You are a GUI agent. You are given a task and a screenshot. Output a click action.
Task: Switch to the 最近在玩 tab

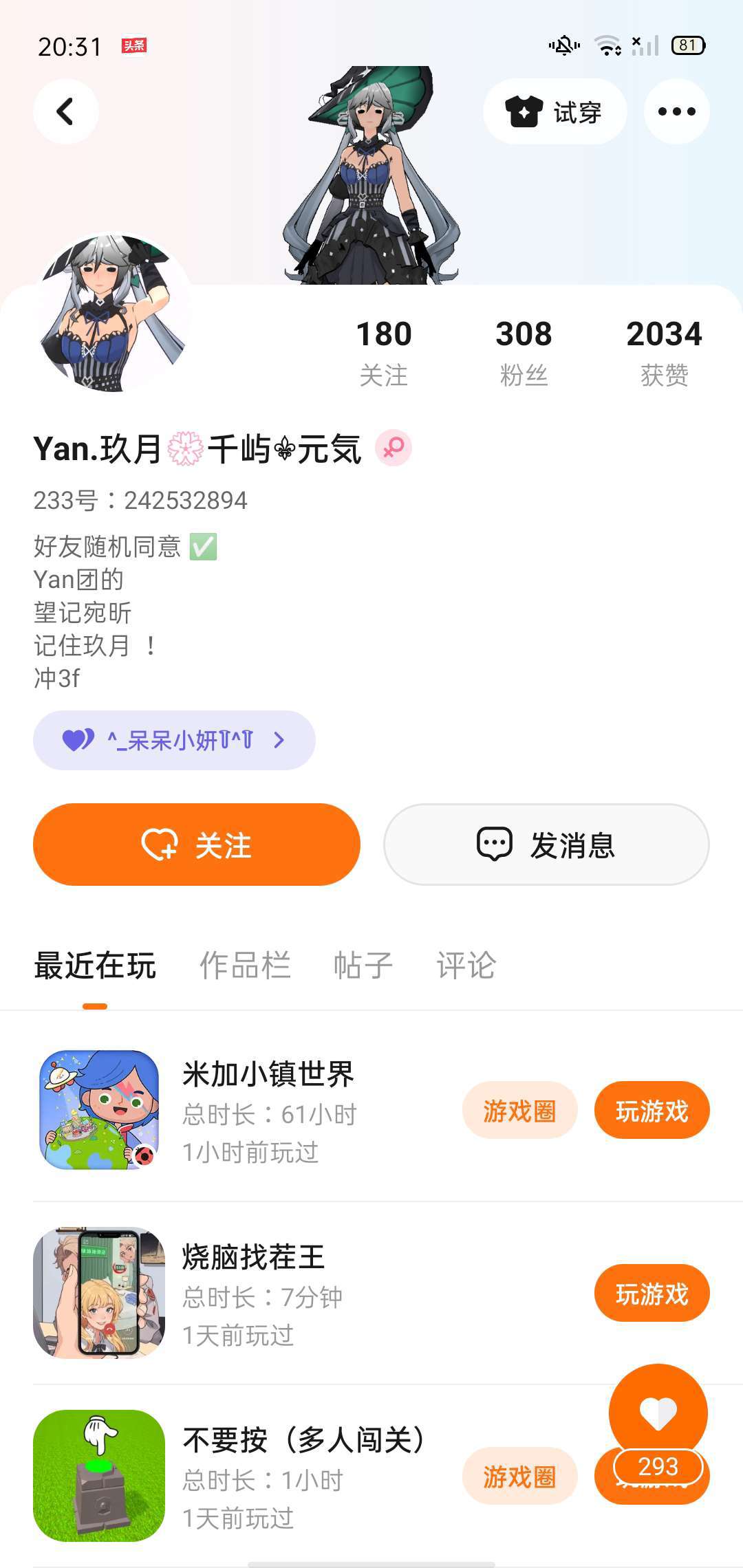(95, 966)
